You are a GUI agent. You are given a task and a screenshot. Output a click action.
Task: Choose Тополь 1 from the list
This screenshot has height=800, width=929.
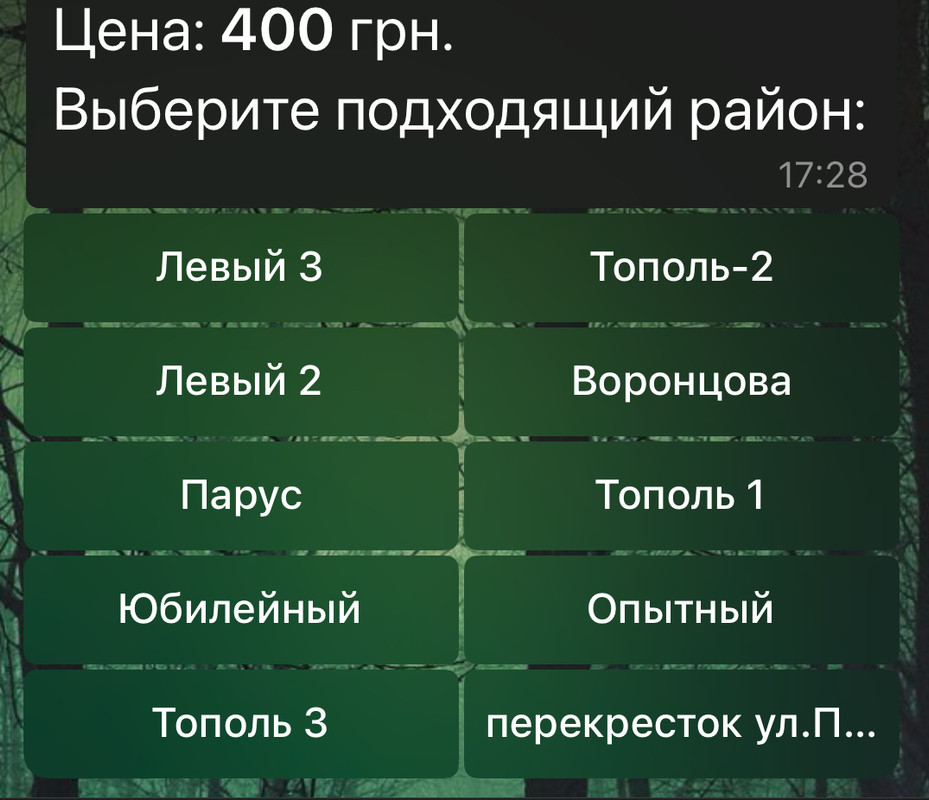(x=682, y=495)
